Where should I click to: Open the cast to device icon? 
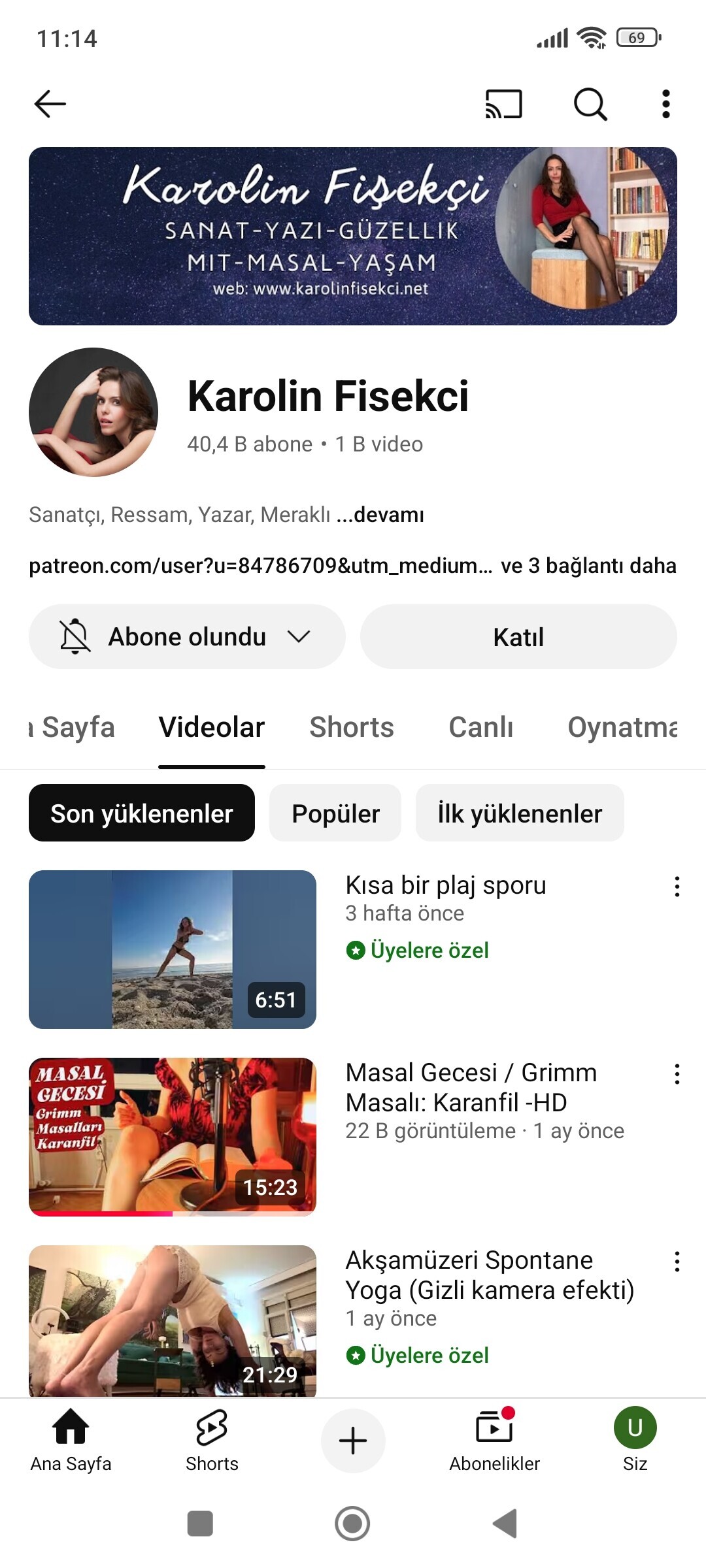503,104
